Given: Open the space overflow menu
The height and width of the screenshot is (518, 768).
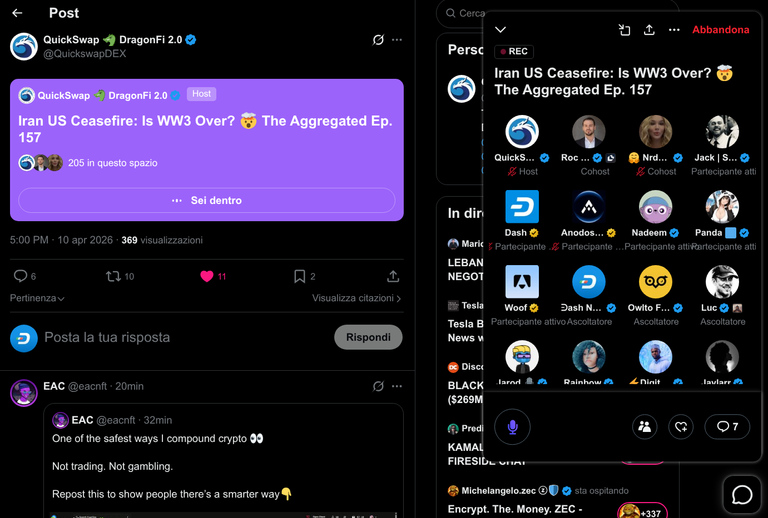Looking at the screenshot, I should (x=674, y=30).
